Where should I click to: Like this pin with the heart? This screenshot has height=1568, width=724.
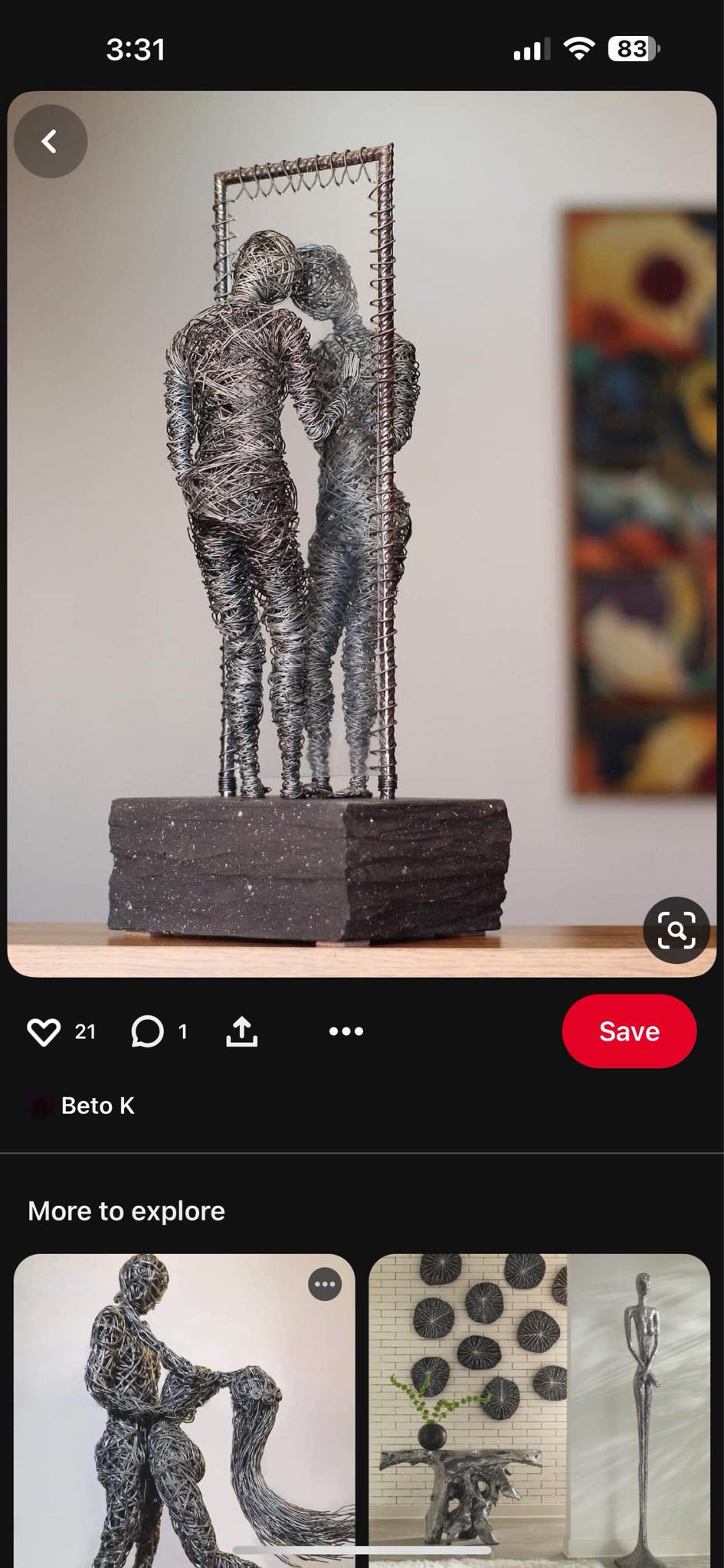coord(44,1031)
